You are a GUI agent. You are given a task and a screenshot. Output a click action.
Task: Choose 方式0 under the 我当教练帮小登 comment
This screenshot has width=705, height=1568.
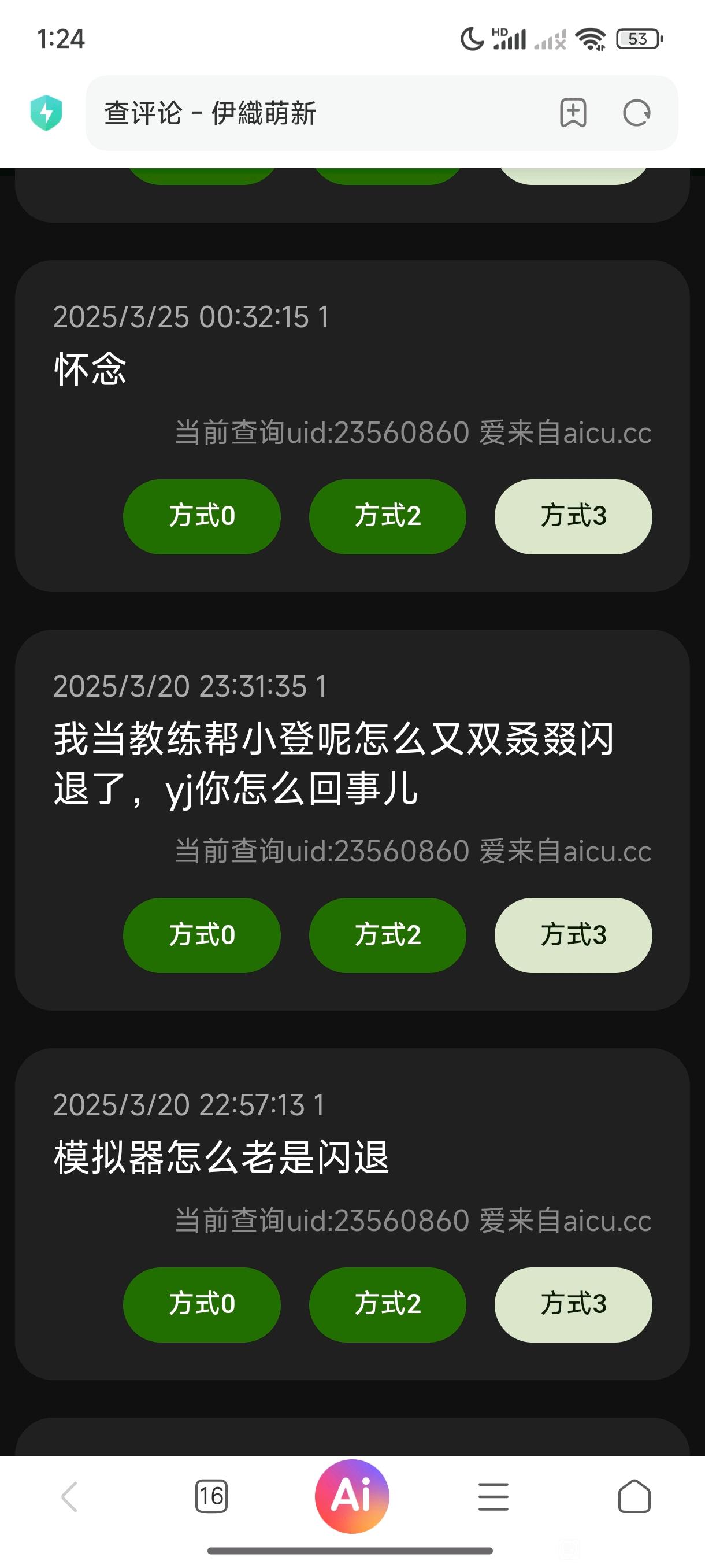(x=201, y=935)
